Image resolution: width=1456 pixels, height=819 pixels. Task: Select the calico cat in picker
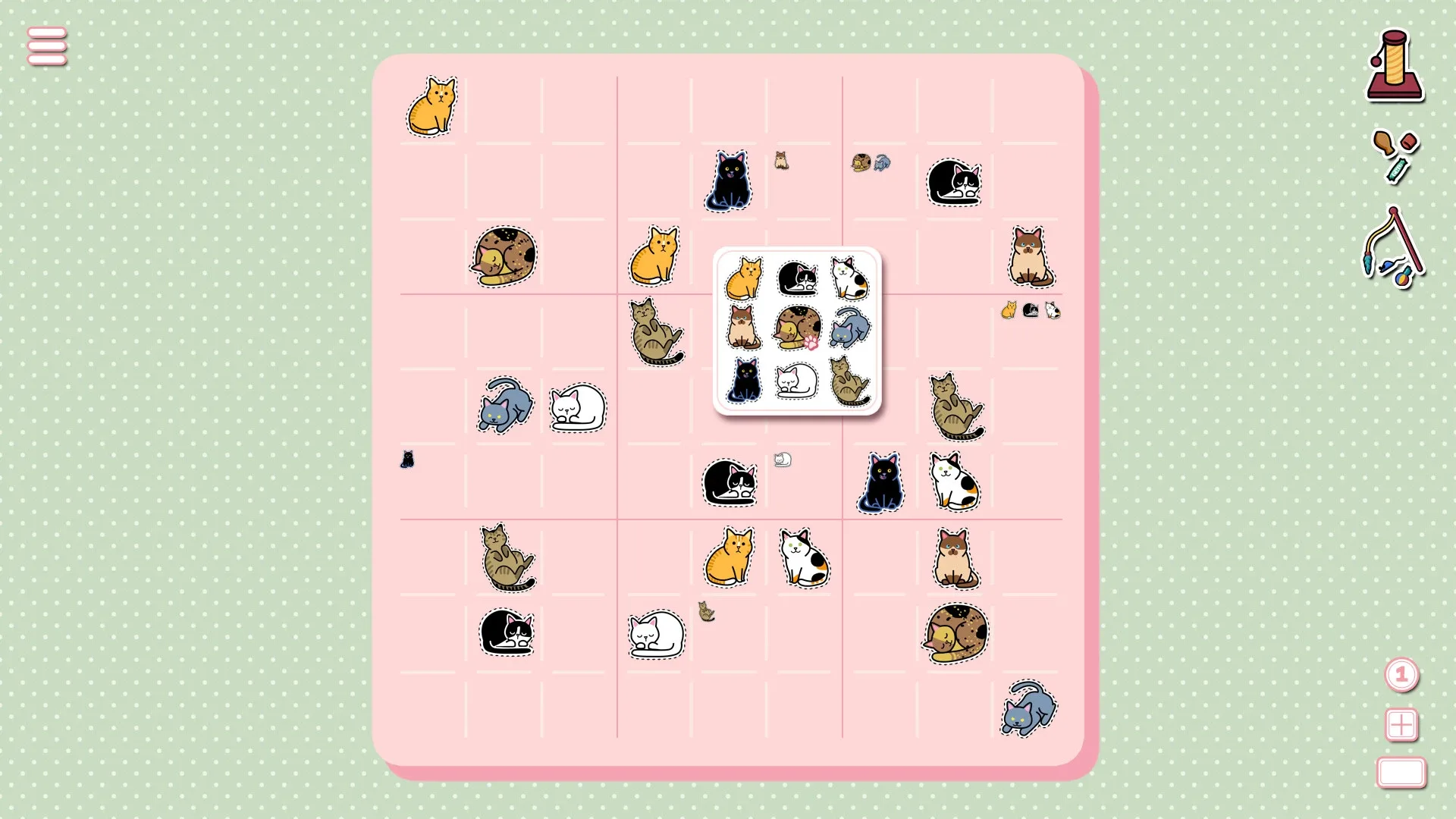pos(849,278)
